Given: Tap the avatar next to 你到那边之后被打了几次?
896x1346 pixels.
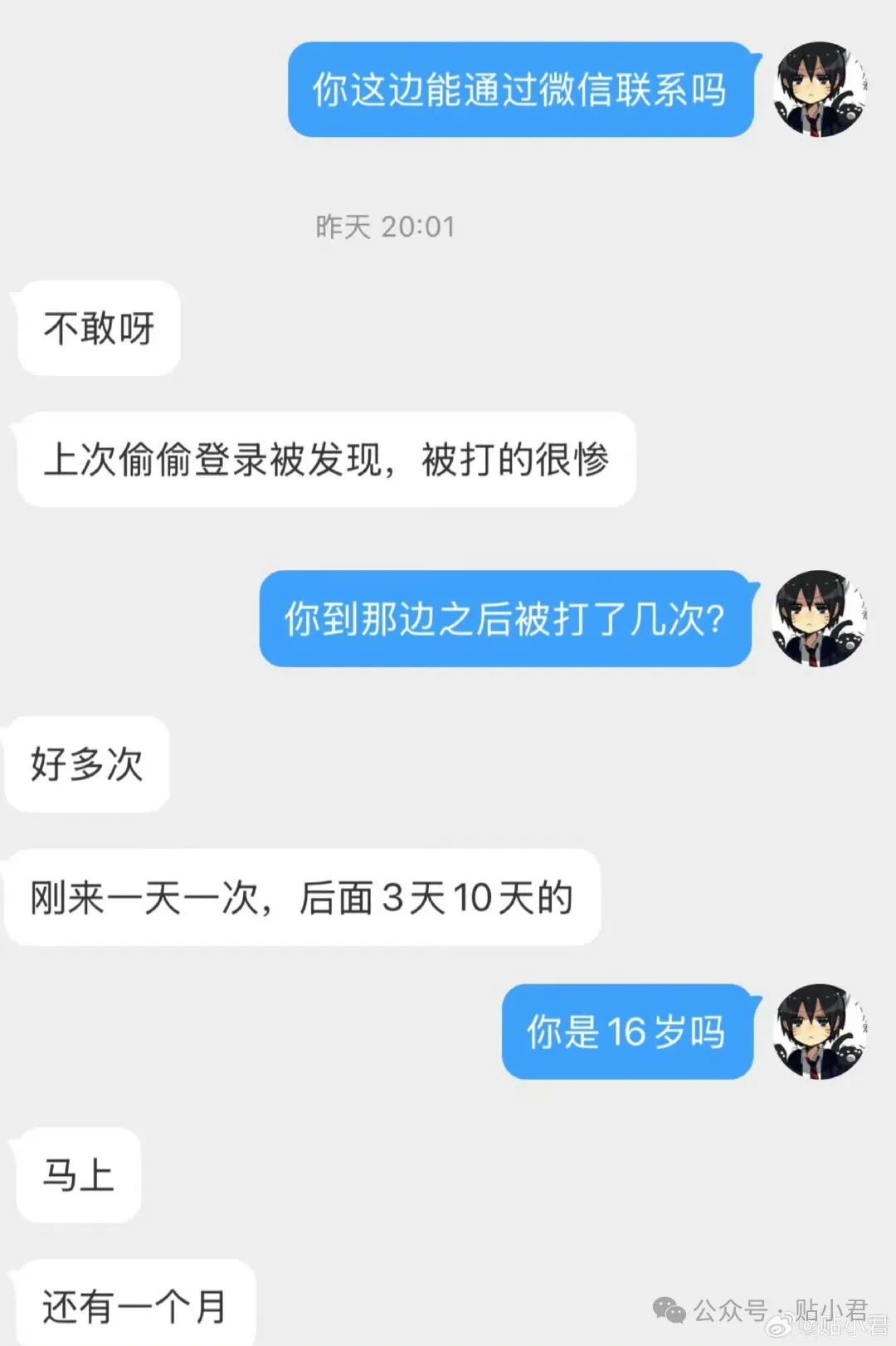Looking at the screenshot, I should 820,618.
